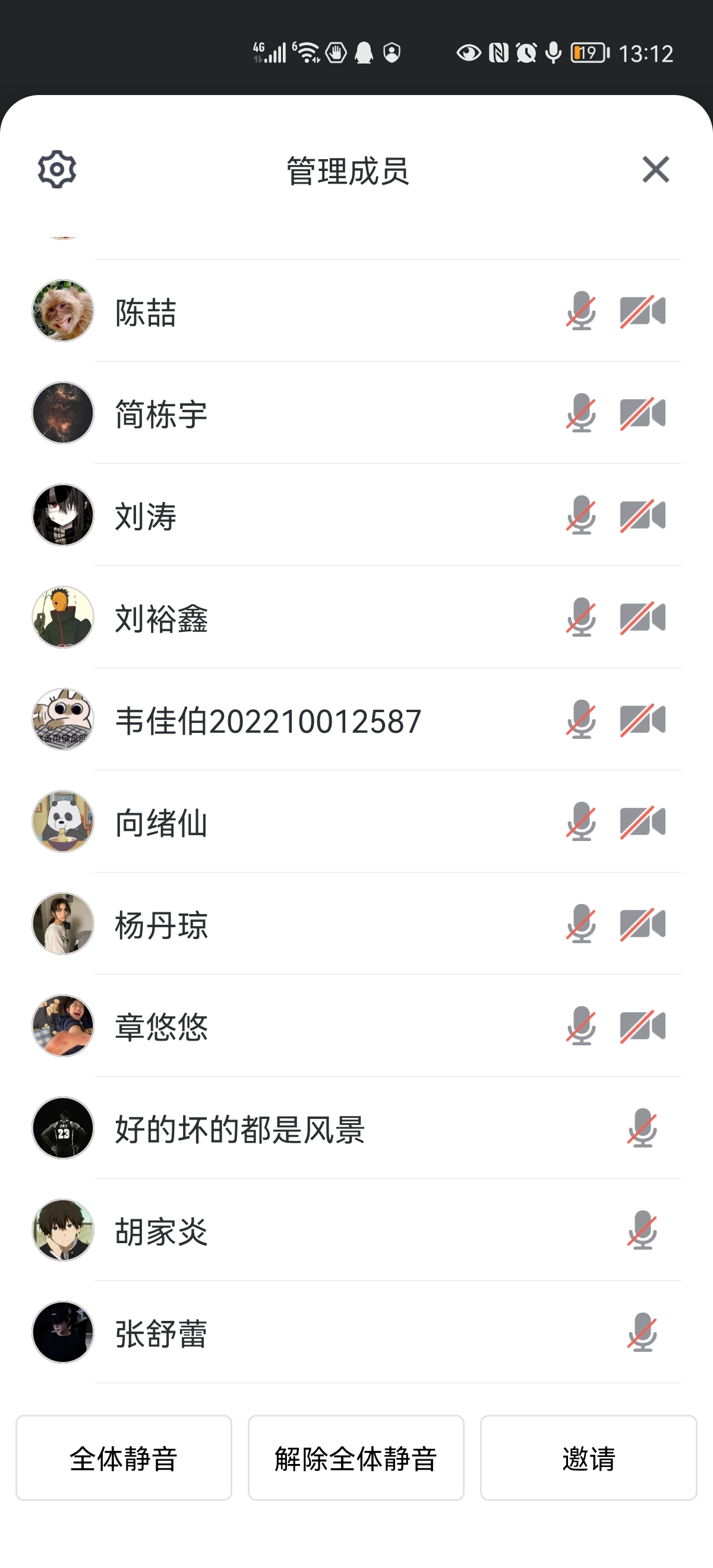Toggle 刘裕鑫's microphone

[581, 618]
